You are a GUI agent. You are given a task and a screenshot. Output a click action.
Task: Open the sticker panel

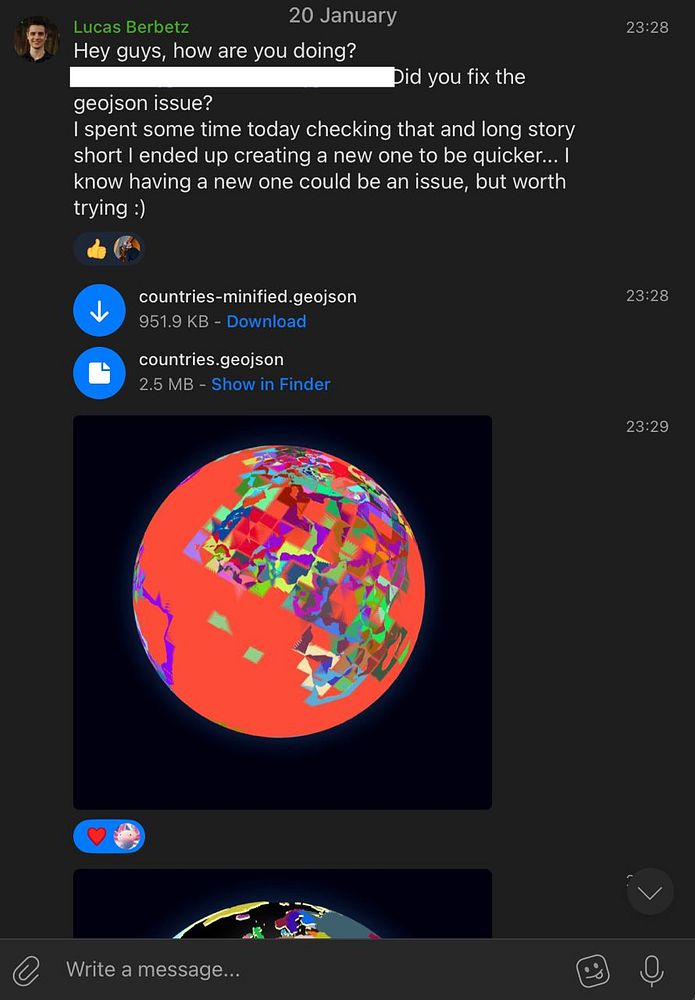pyautogui.click(x=593, y=969)
